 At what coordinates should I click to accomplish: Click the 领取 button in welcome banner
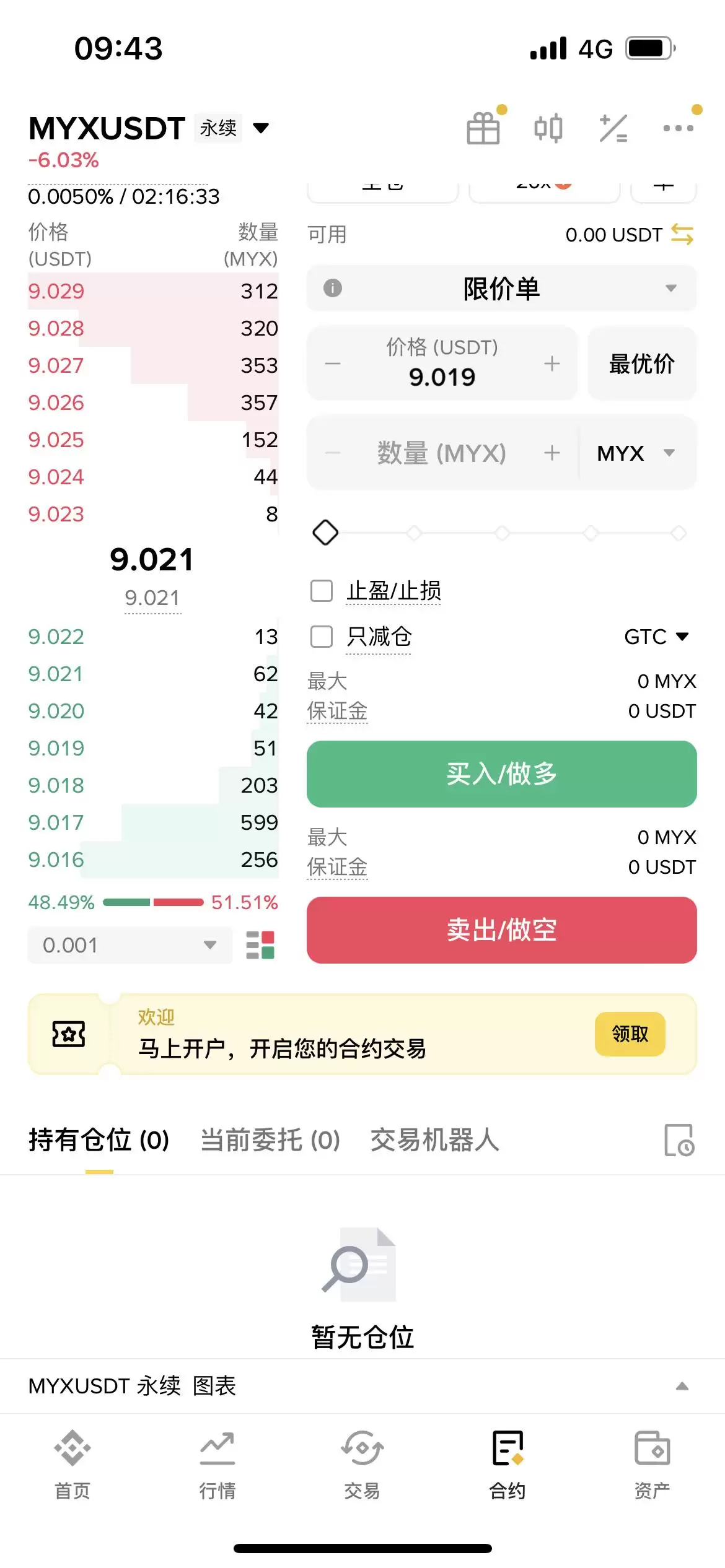[x=630, y=1034]
